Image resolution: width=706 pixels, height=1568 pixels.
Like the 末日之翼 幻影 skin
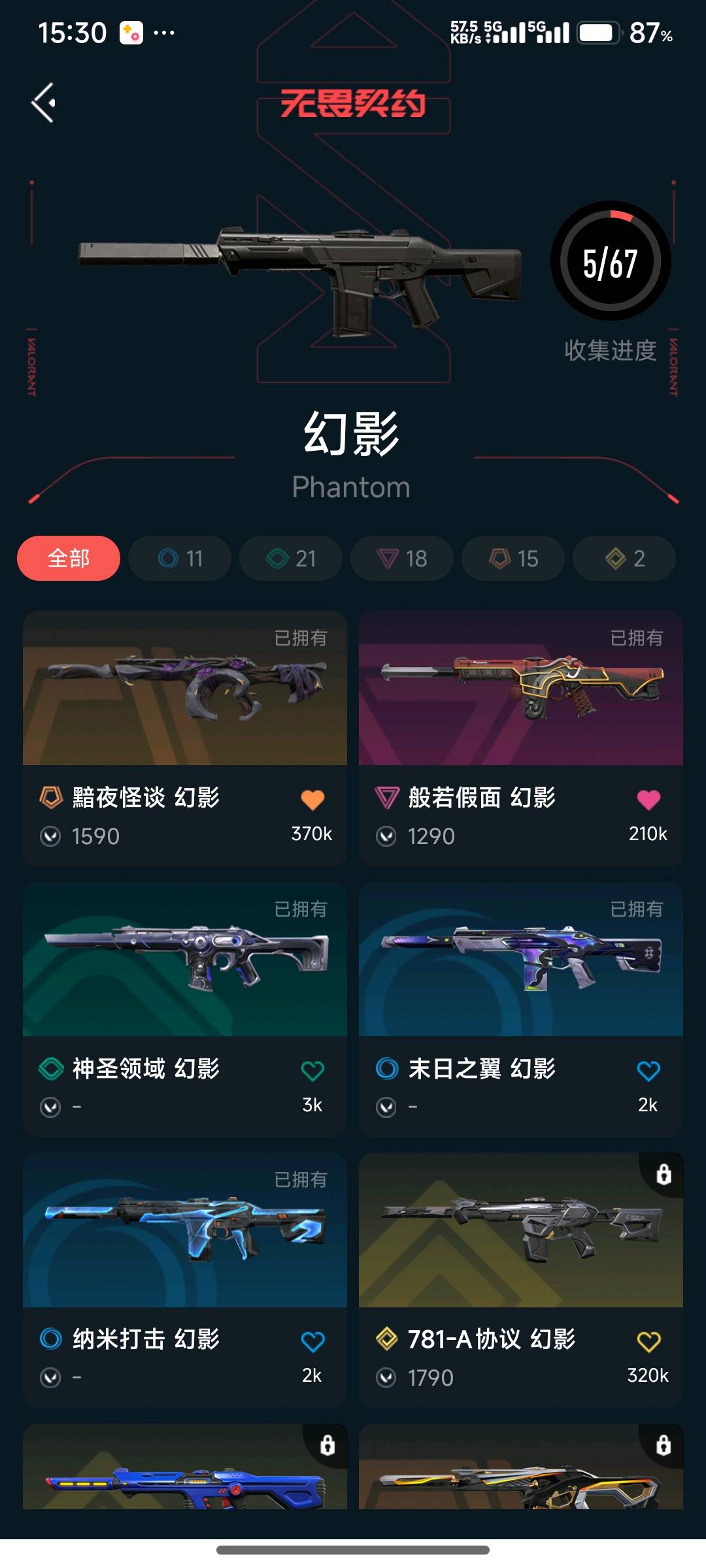click(x=648, y=1071)
